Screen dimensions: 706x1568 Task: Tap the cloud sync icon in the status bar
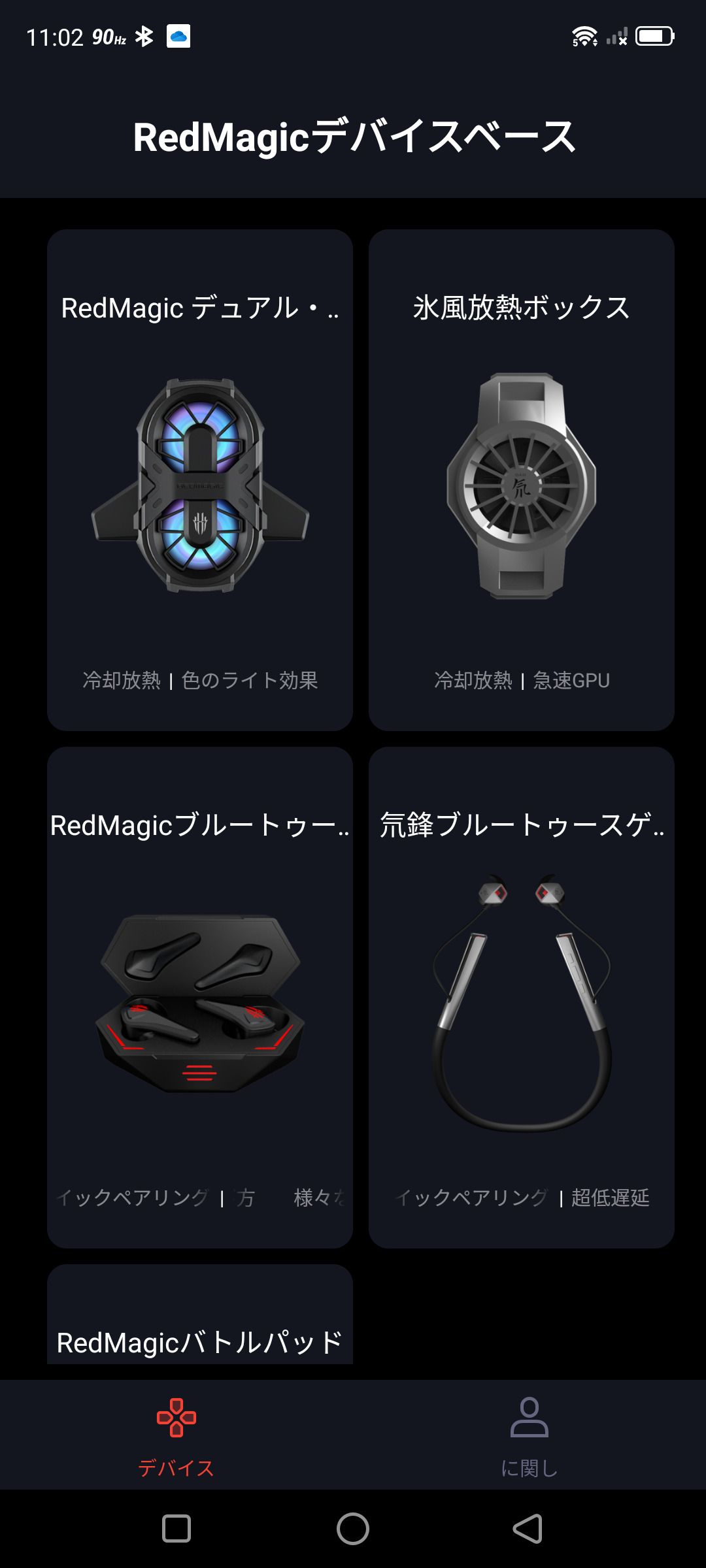click(178, 37)
